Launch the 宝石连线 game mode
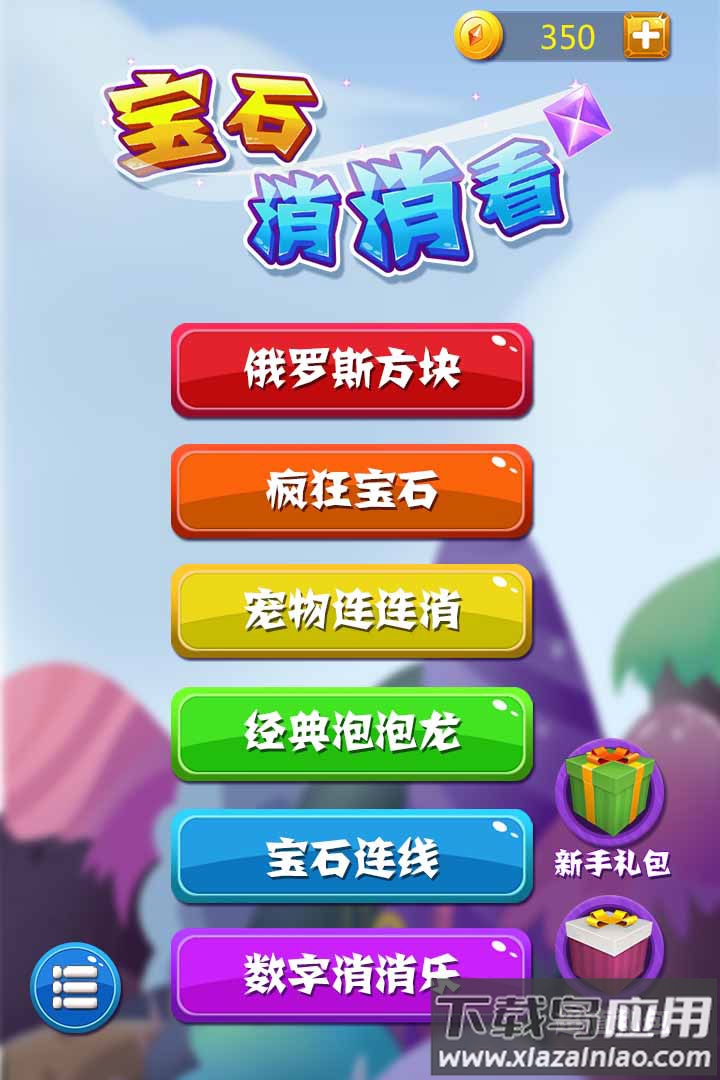This screenshot has height=1080, width=720. [x=351, y=857]
